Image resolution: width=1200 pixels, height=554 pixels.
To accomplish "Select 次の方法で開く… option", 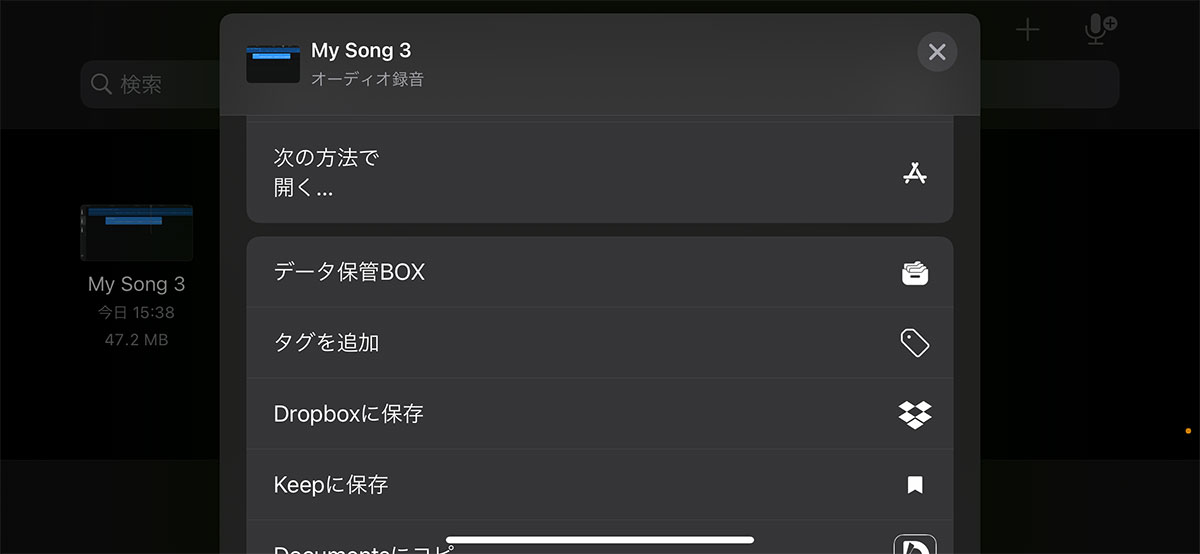I will [598, 173].
